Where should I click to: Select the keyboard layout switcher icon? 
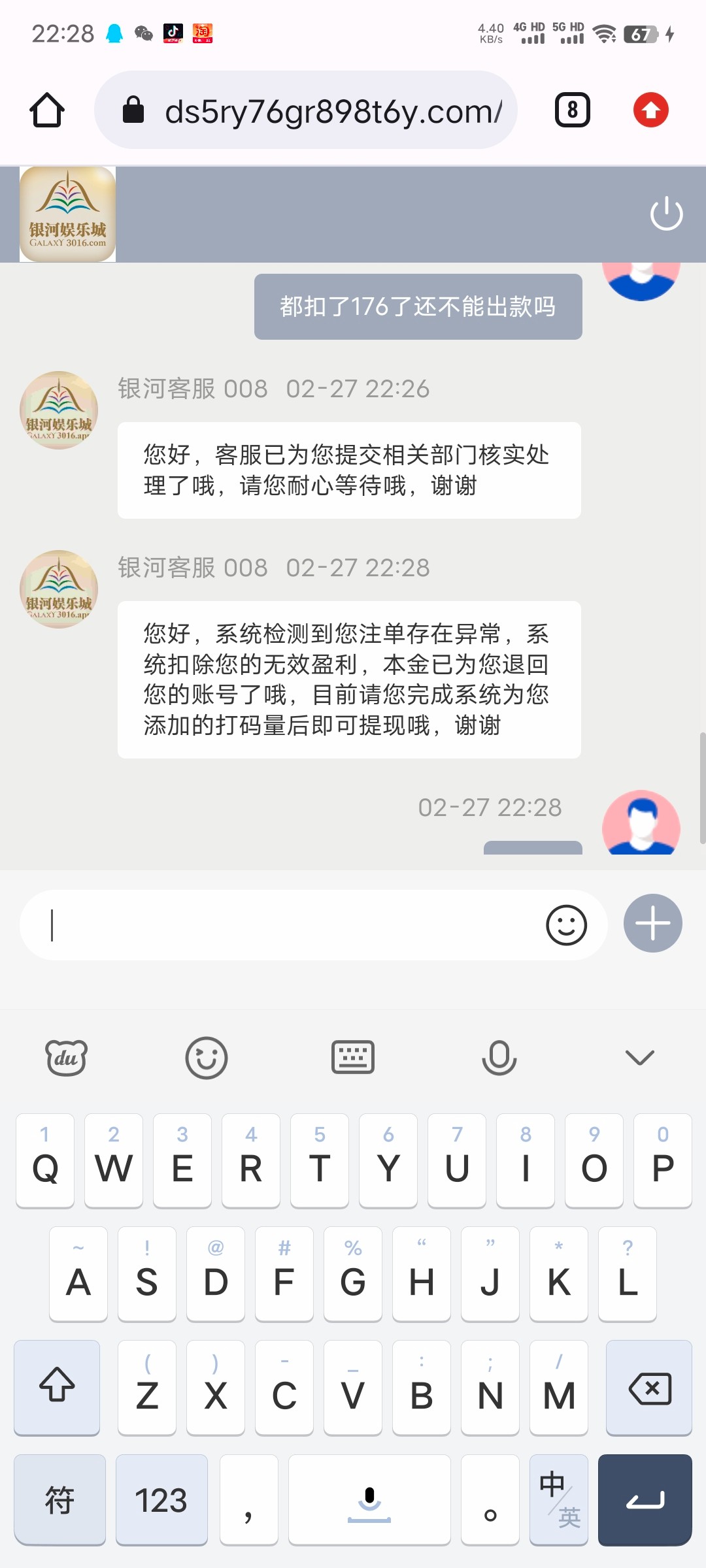pyautogui.click(x=353, y=1057)
